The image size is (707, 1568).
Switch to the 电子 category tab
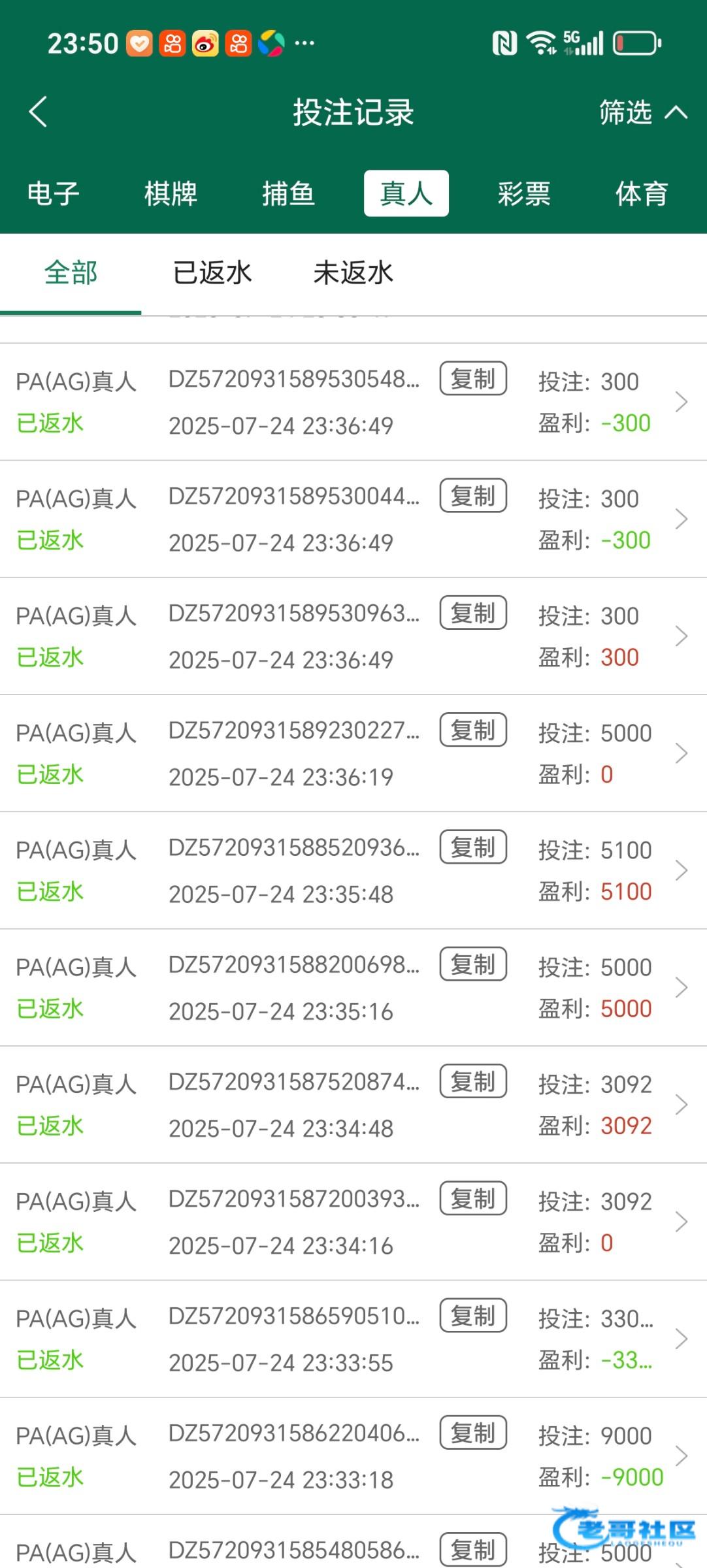click(54, 194)
